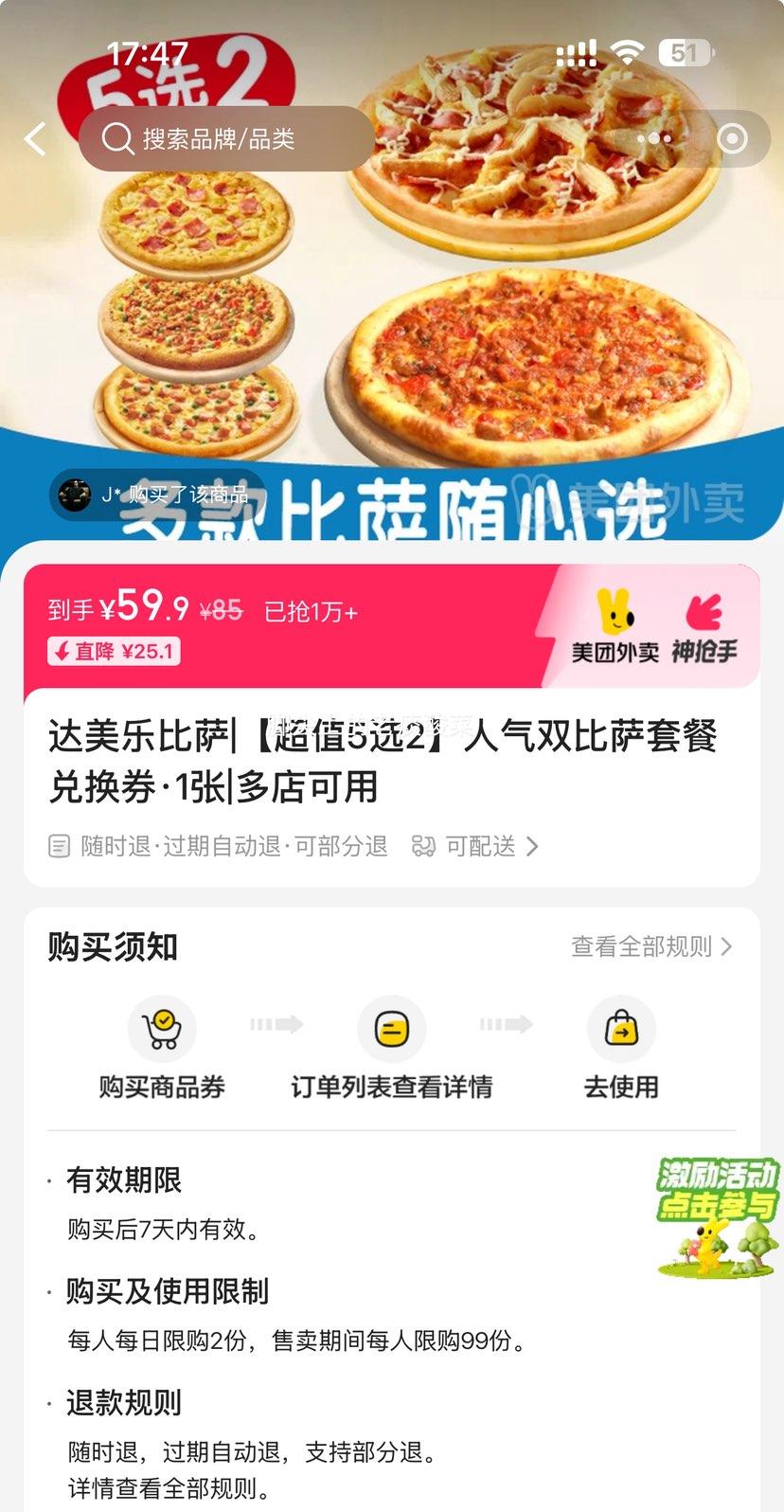Image resolution: width=784 pixels, height=1512 pixels.
Task: Tap the 购买须知 section header
Action: [x=111, y=946]
